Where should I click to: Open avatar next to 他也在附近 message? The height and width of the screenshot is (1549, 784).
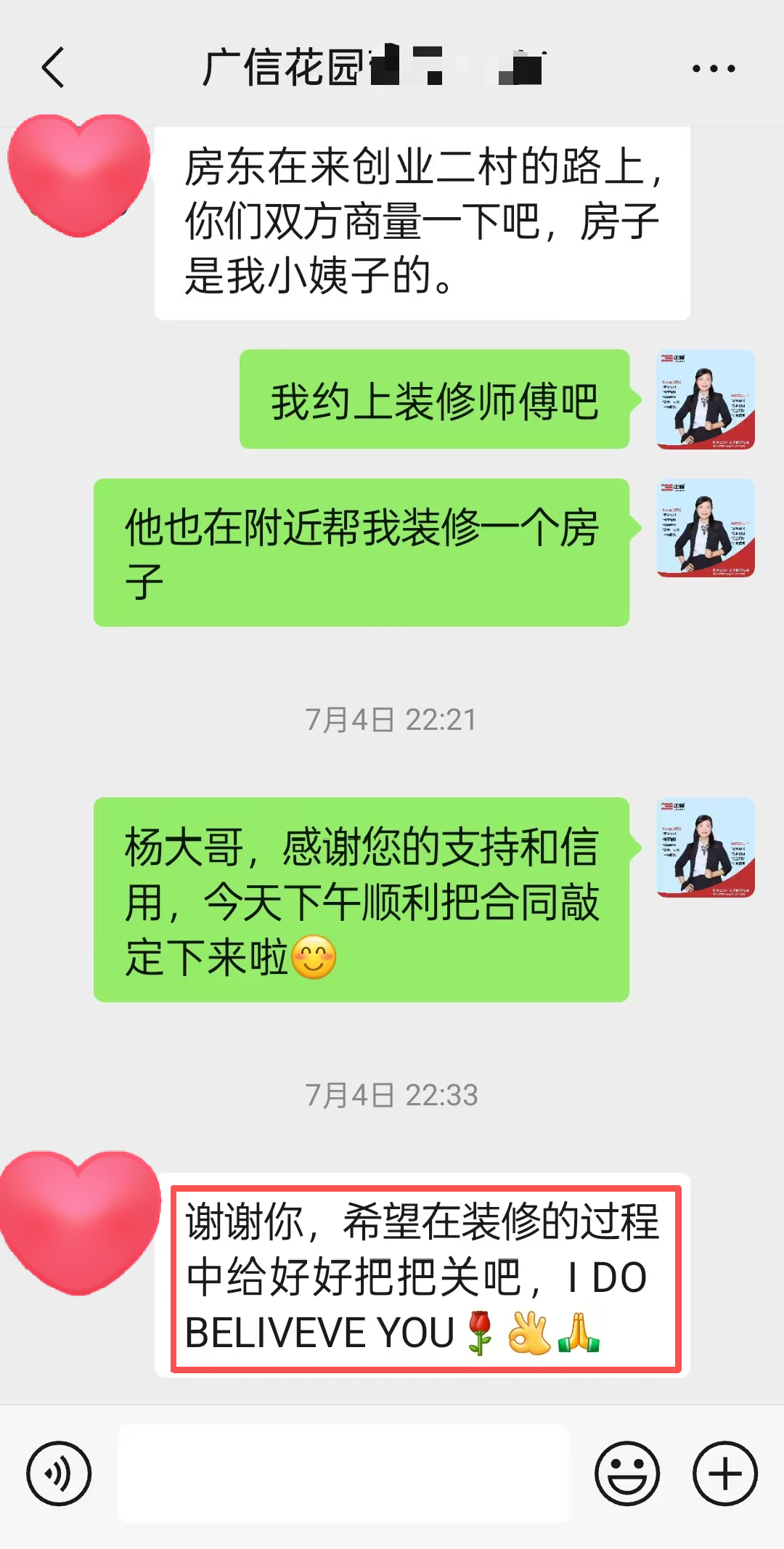coord(706,528)
